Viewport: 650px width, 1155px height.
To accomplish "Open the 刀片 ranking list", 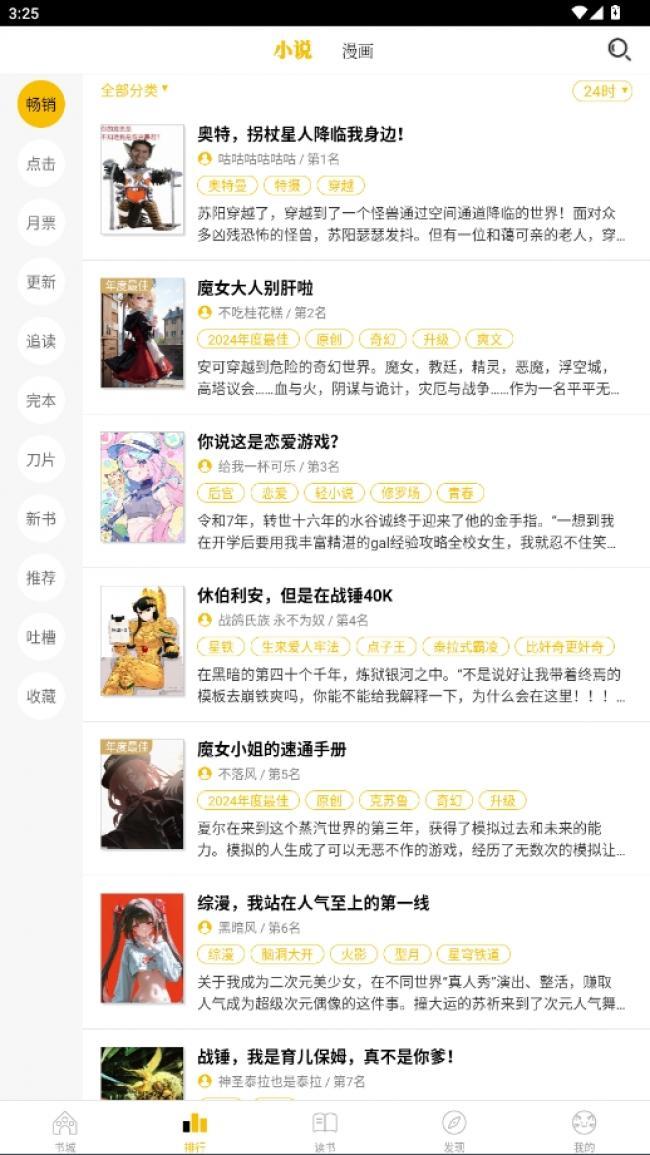I will point(41,459).
